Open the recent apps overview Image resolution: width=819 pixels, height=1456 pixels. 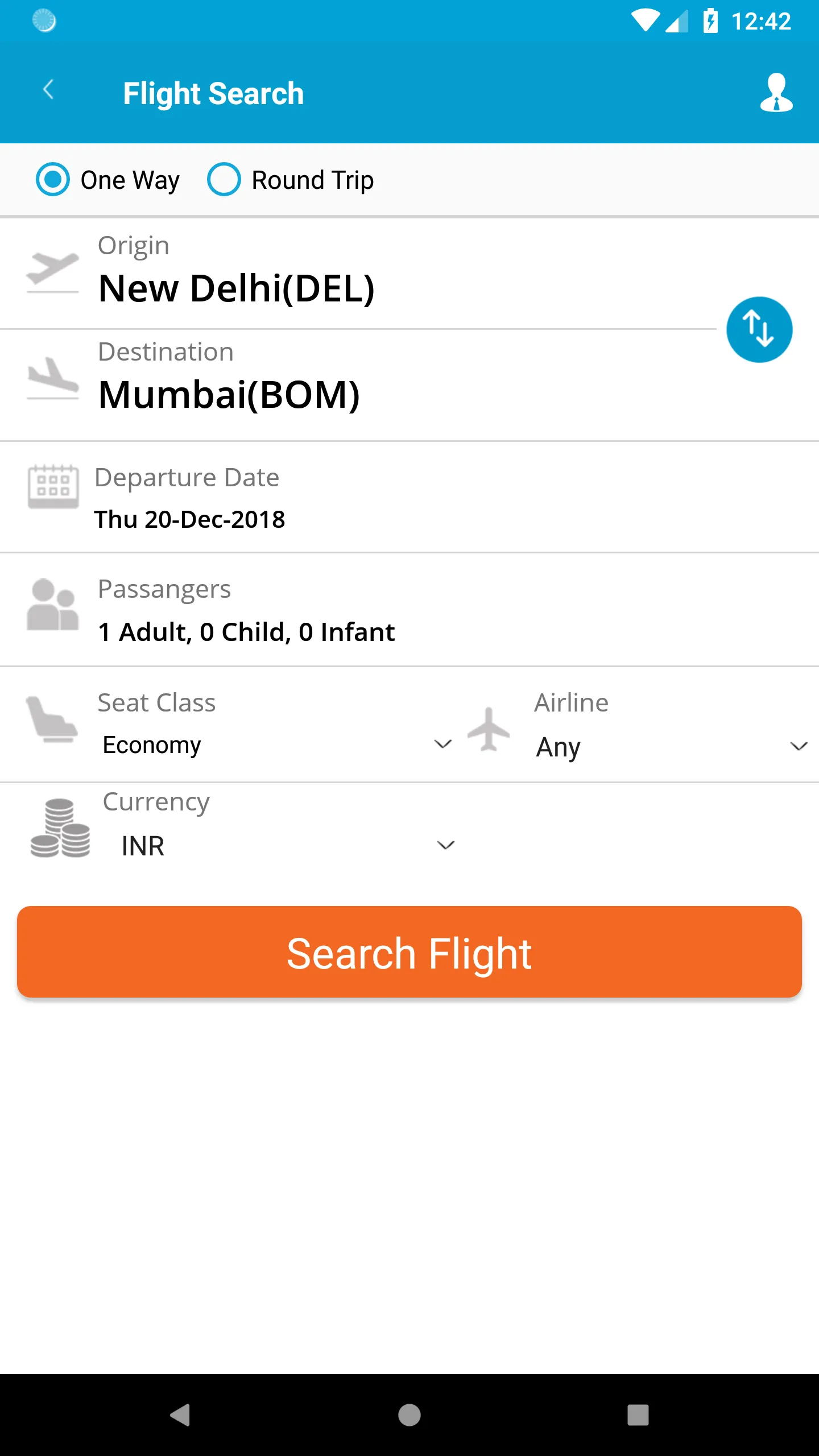point(638,1414)
